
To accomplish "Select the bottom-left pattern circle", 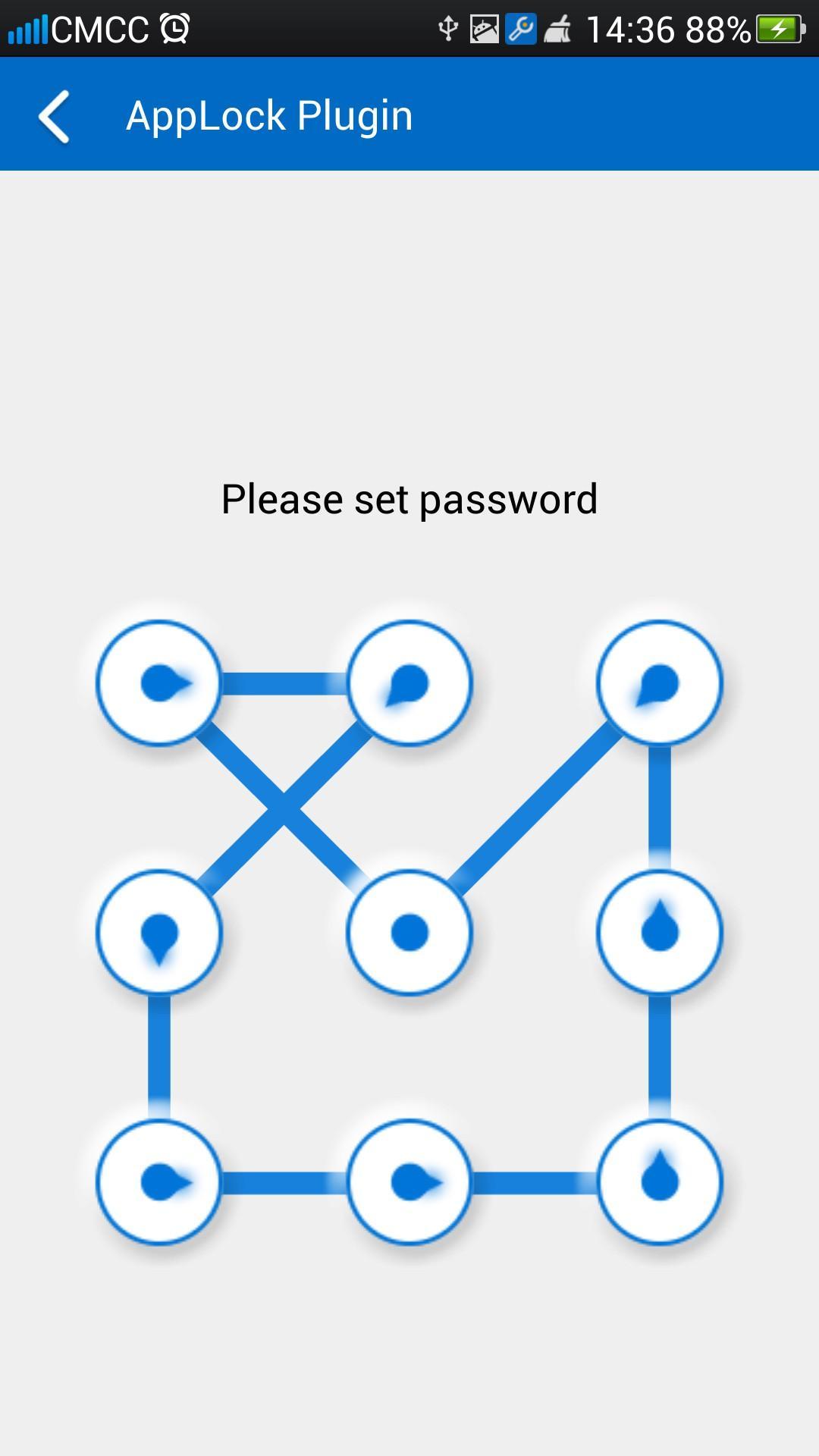I will (x=159, y=1180).
